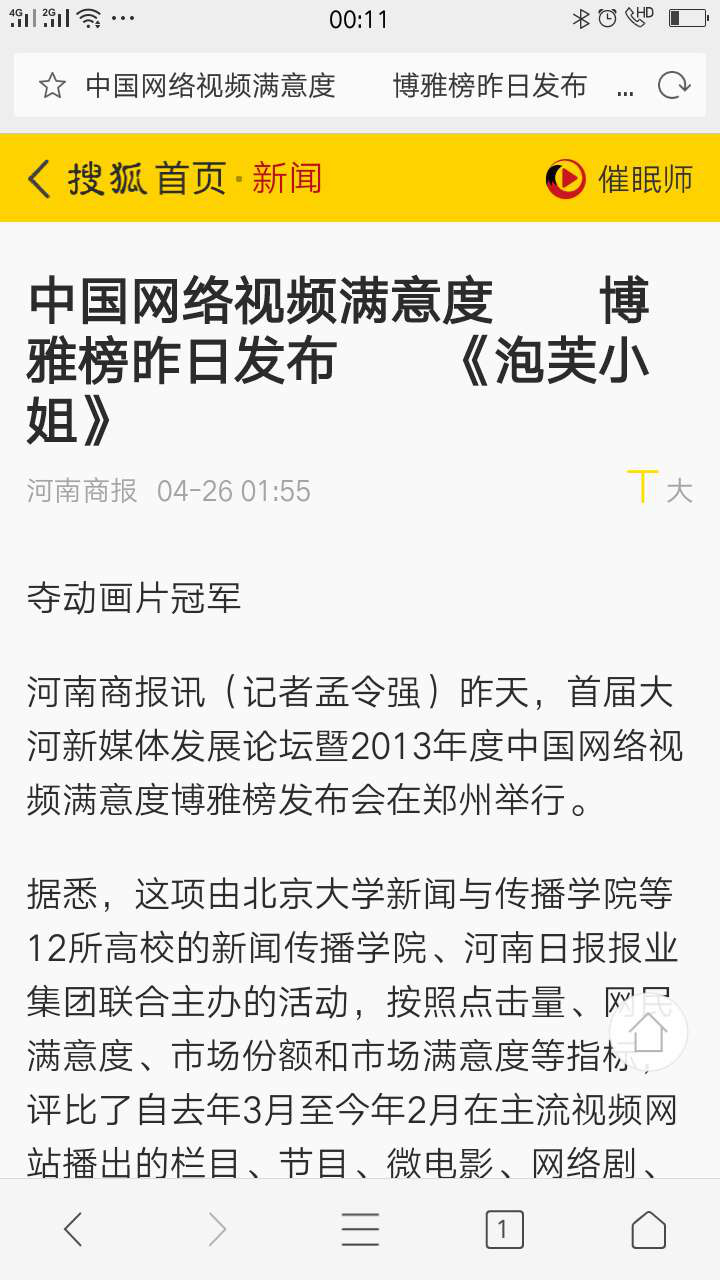
Task: Go back using the yellow header arrow
Action: coord(38,179)
